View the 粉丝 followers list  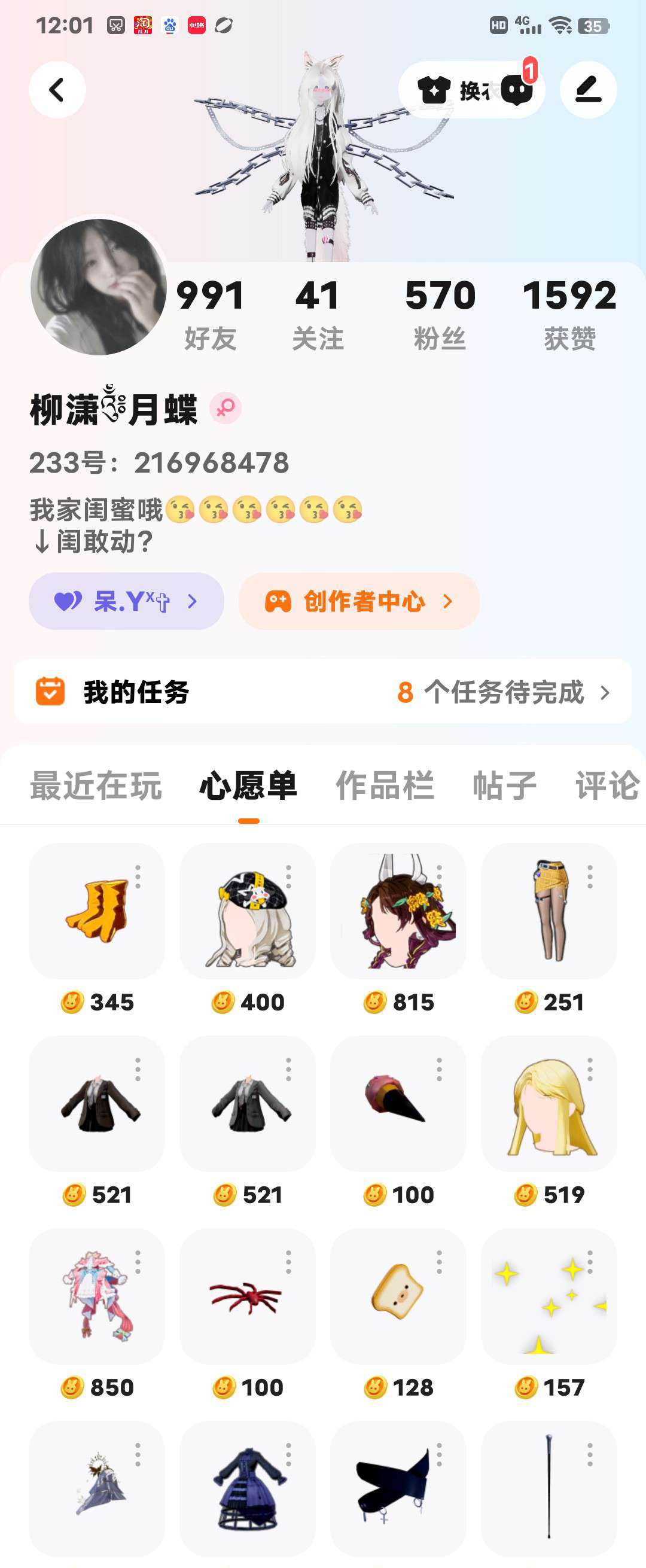pos(440,314)
